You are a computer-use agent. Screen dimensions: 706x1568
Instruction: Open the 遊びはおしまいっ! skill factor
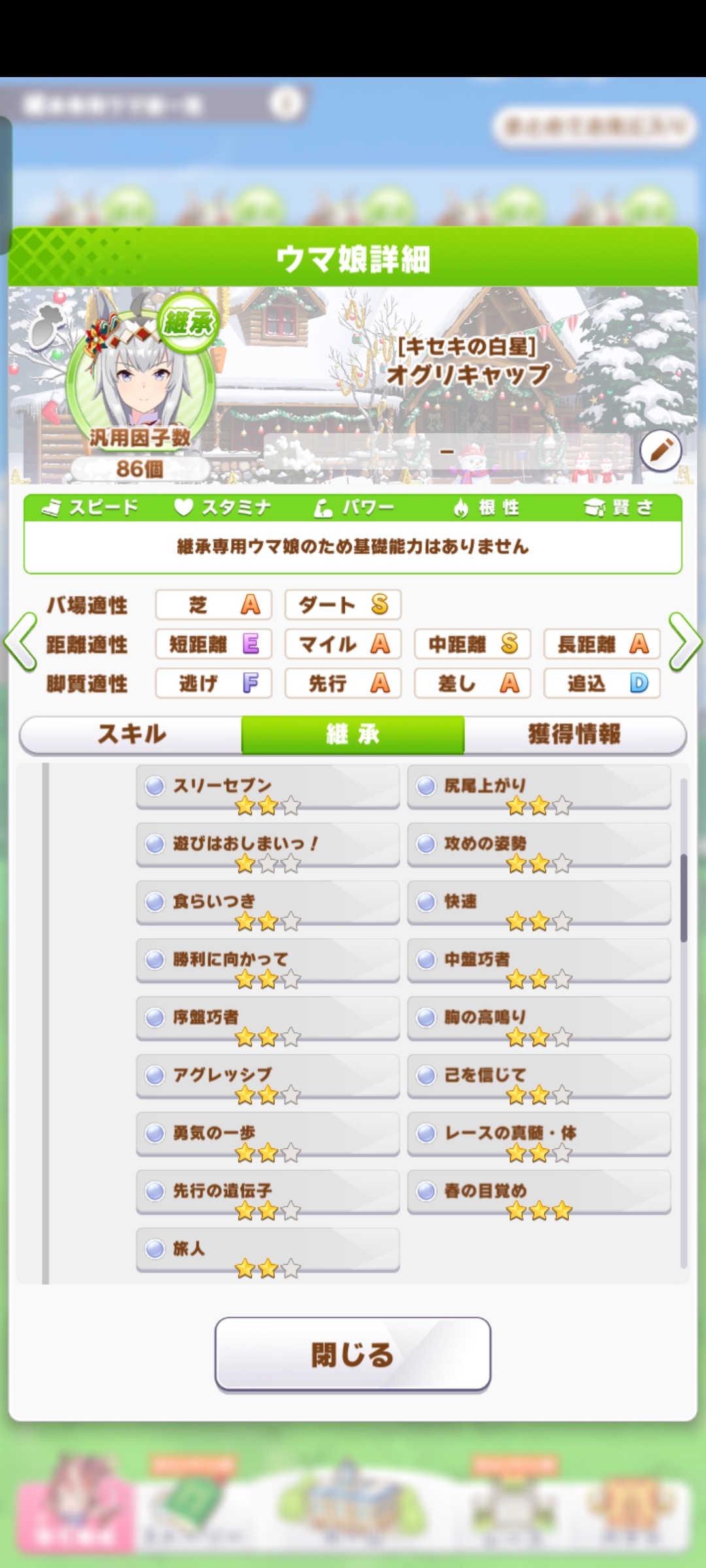[267, 845]
